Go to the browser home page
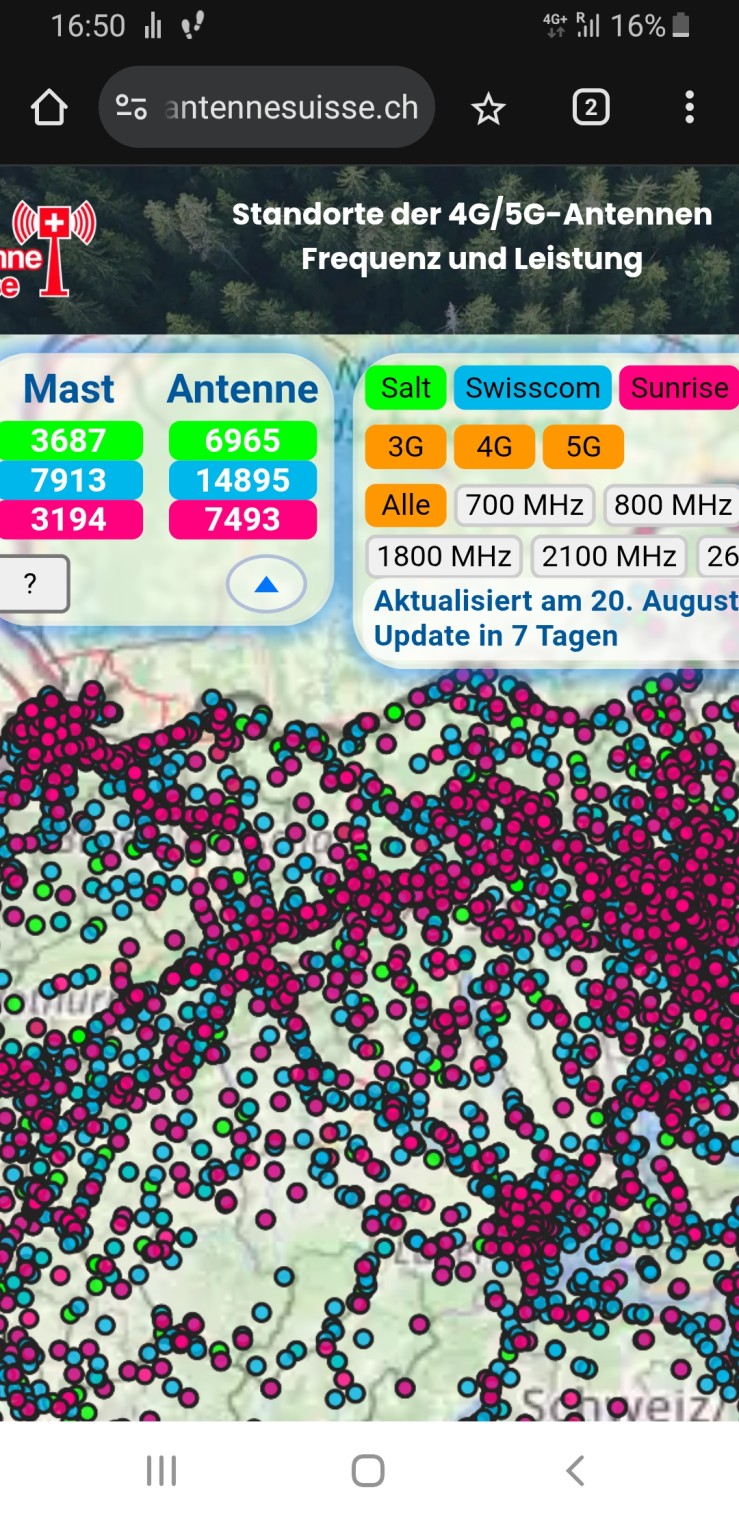This screenshot has height=1520, width=739. coord(49,108)
